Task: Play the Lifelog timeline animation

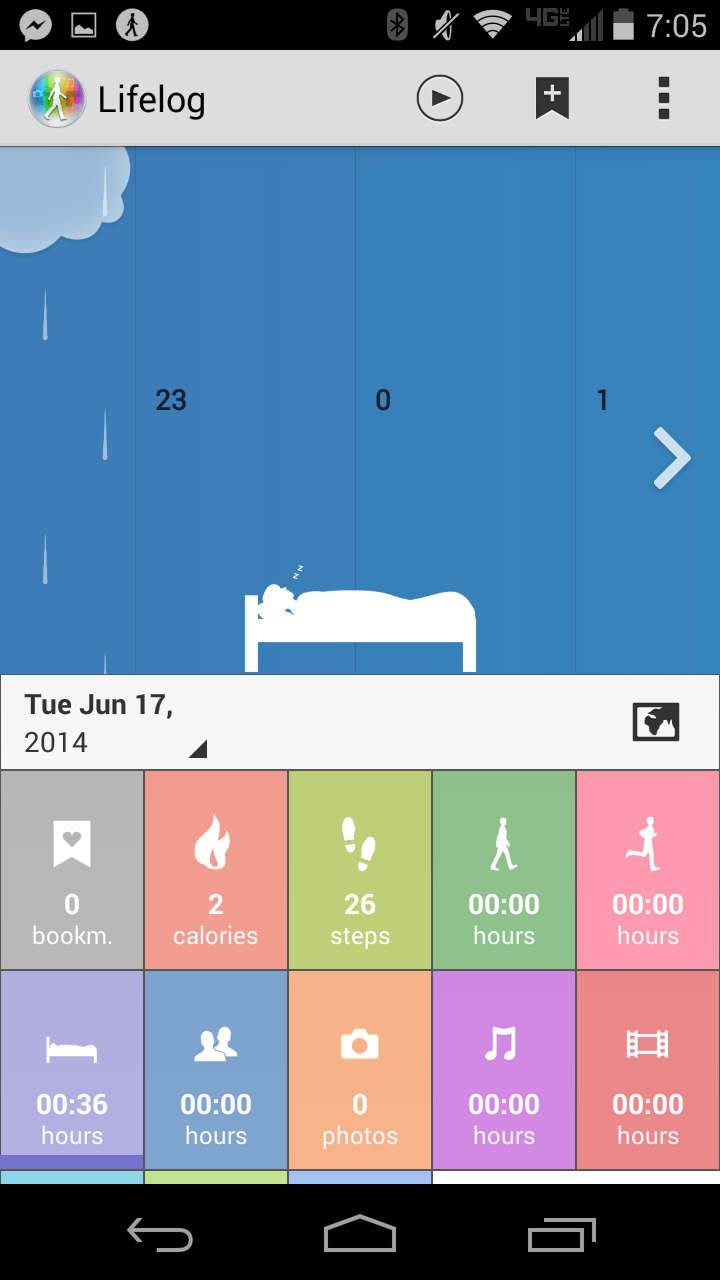Action: [x=440, y=99]
